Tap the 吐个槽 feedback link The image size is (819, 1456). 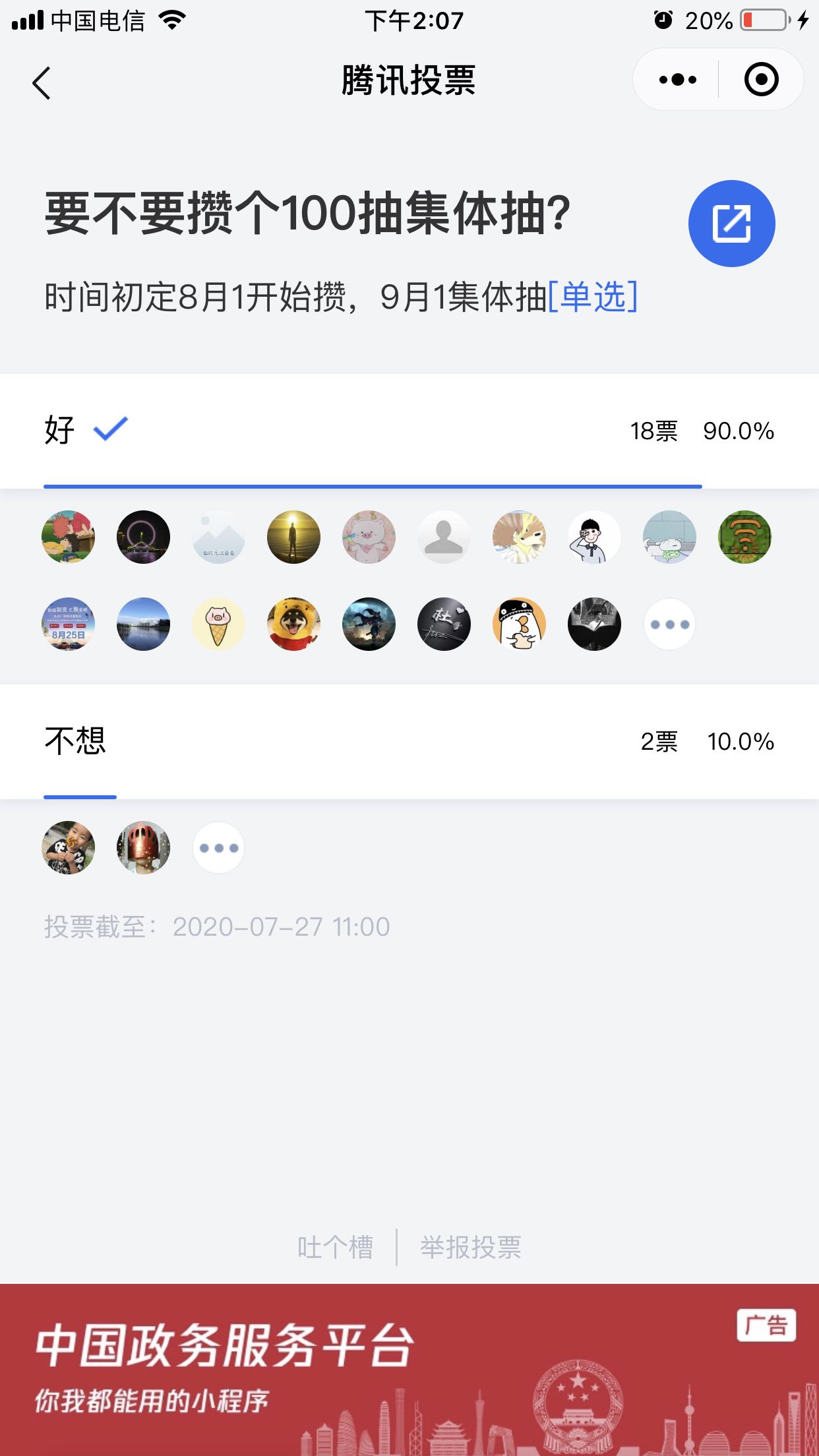pos(335,1247)
